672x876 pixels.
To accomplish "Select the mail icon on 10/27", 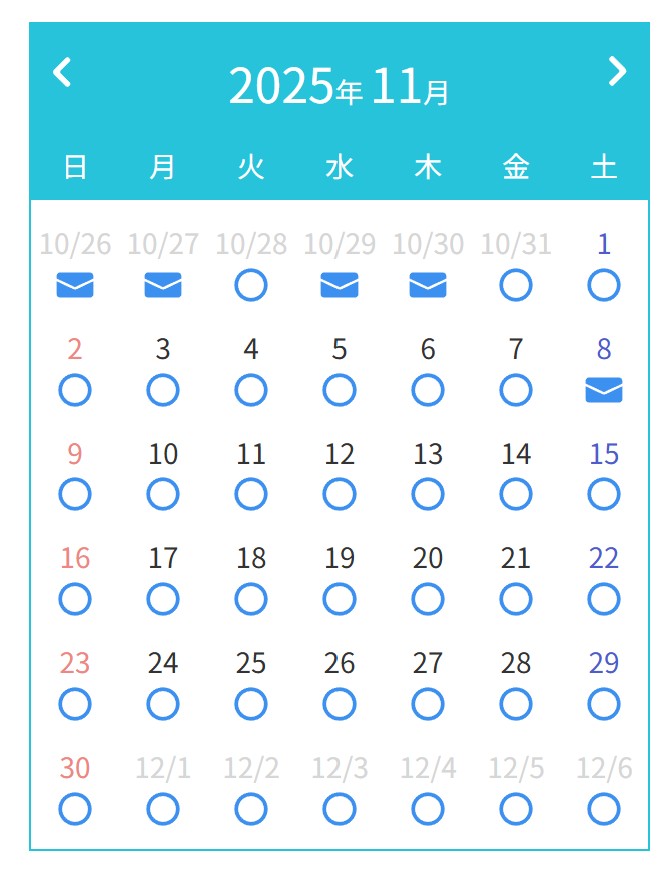I will [163, 286].
